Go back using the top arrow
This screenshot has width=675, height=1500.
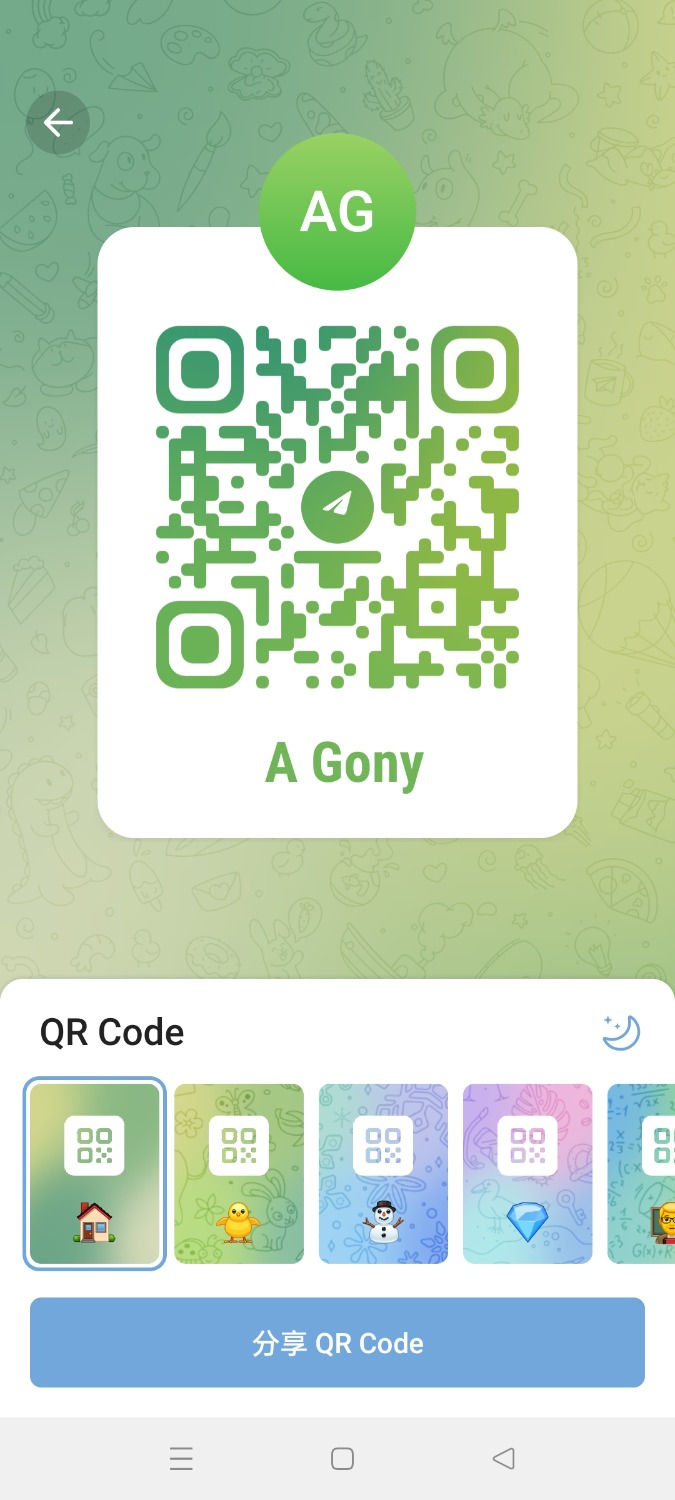(58, 123)
